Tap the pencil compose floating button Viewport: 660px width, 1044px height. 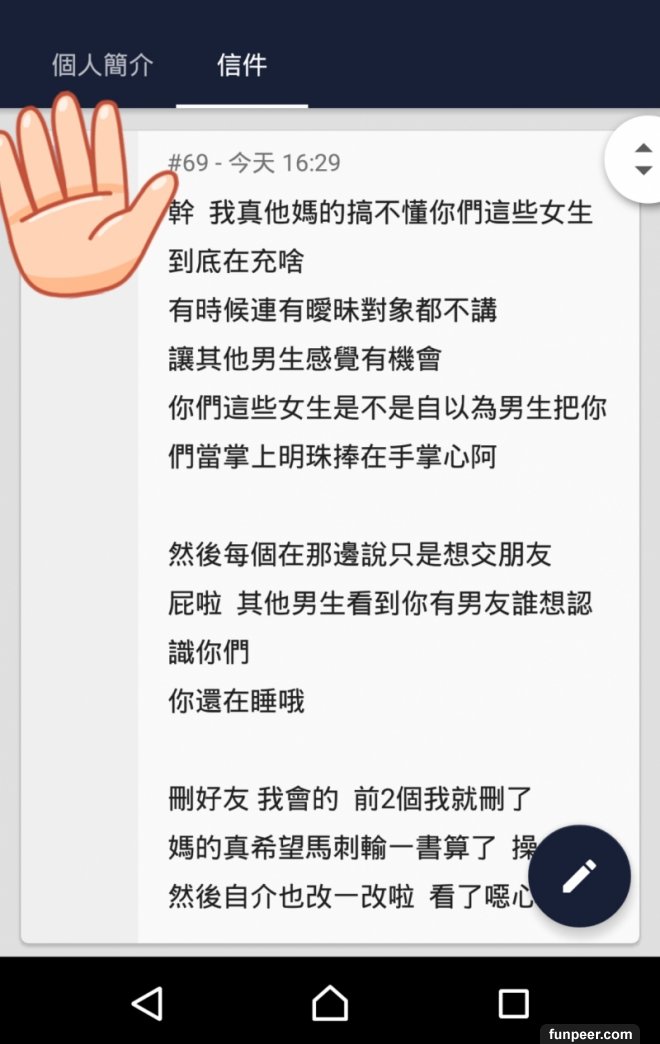(579, 876)
